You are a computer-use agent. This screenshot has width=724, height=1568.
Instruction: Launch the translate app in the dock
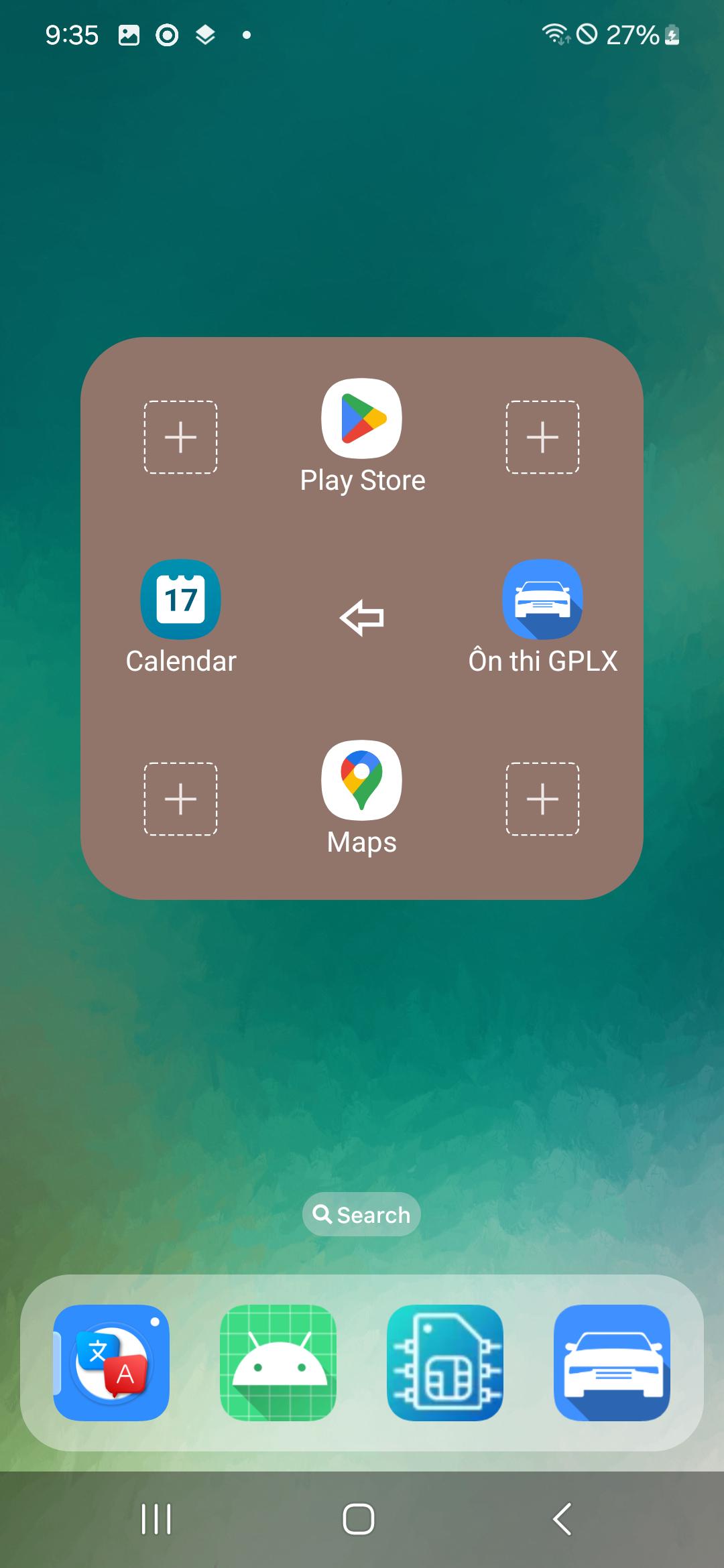coord(111,1363)
